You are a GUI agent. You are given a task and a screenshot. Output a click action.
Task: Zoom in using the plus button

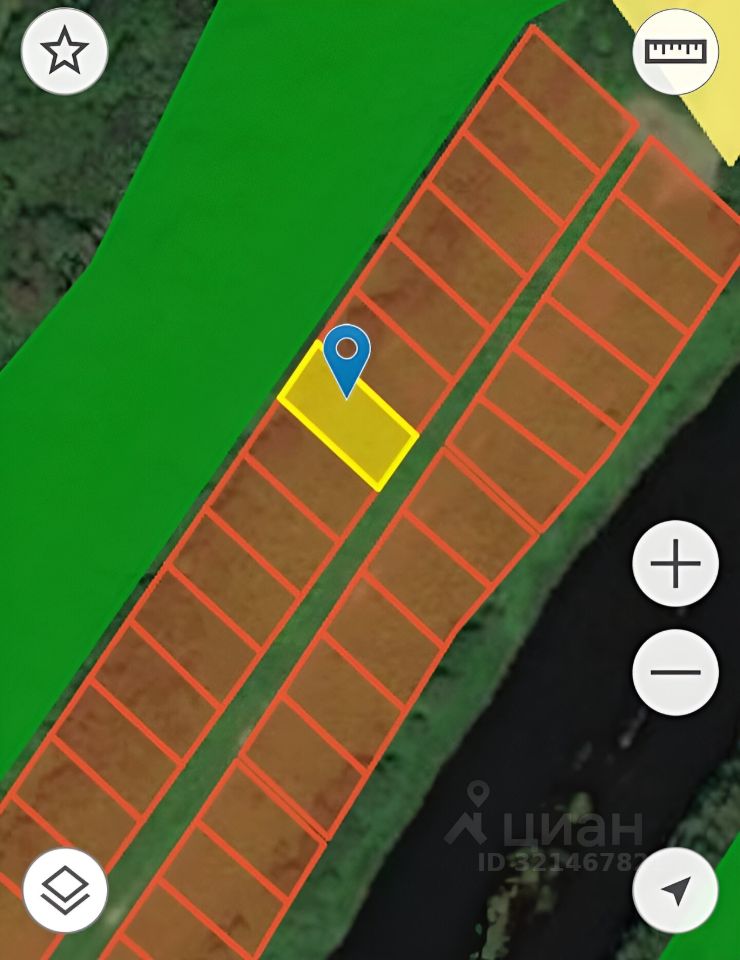point(676,565)
